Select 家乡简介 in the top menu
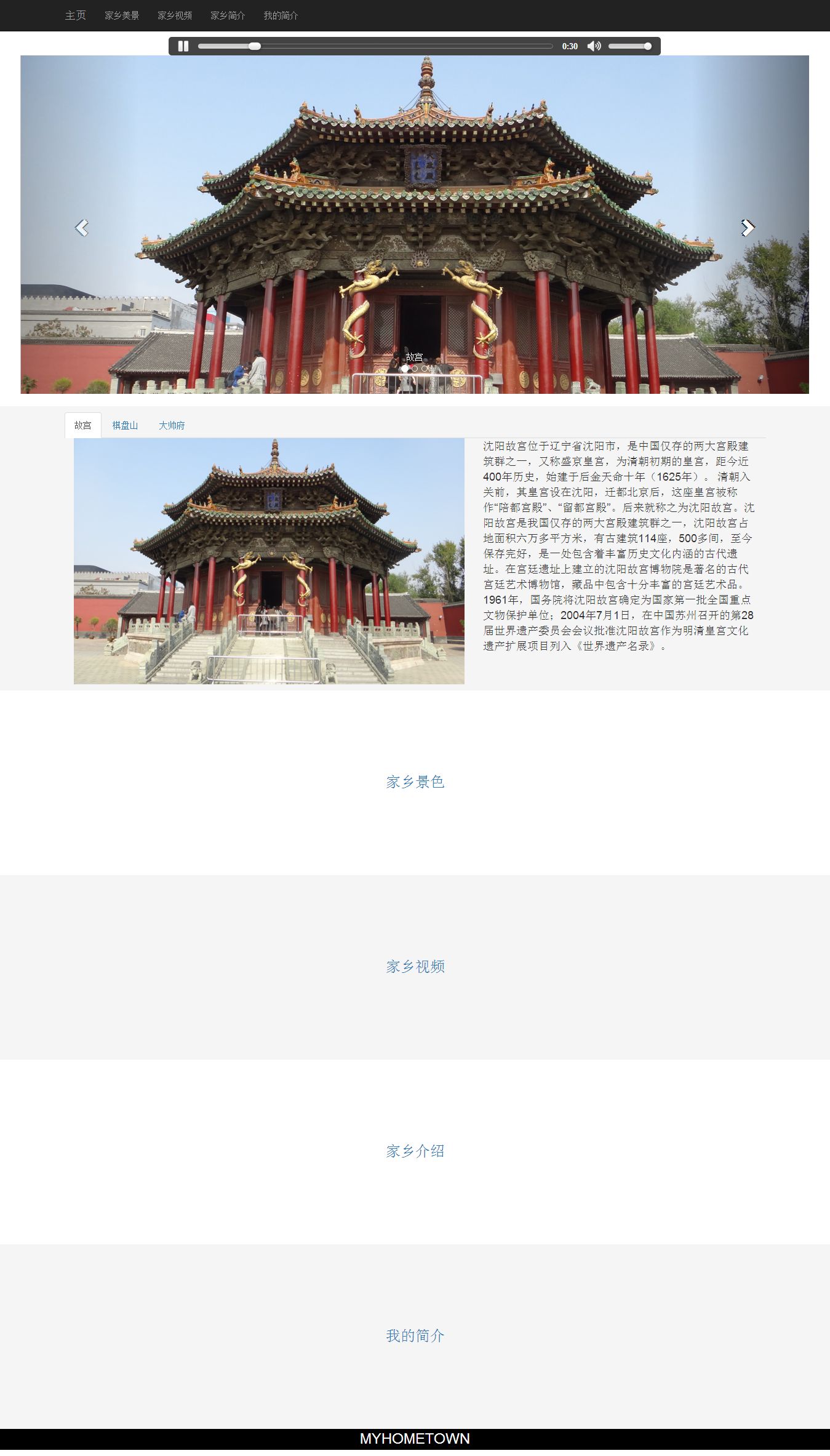 pyautogui.click(x=228, y=15)
